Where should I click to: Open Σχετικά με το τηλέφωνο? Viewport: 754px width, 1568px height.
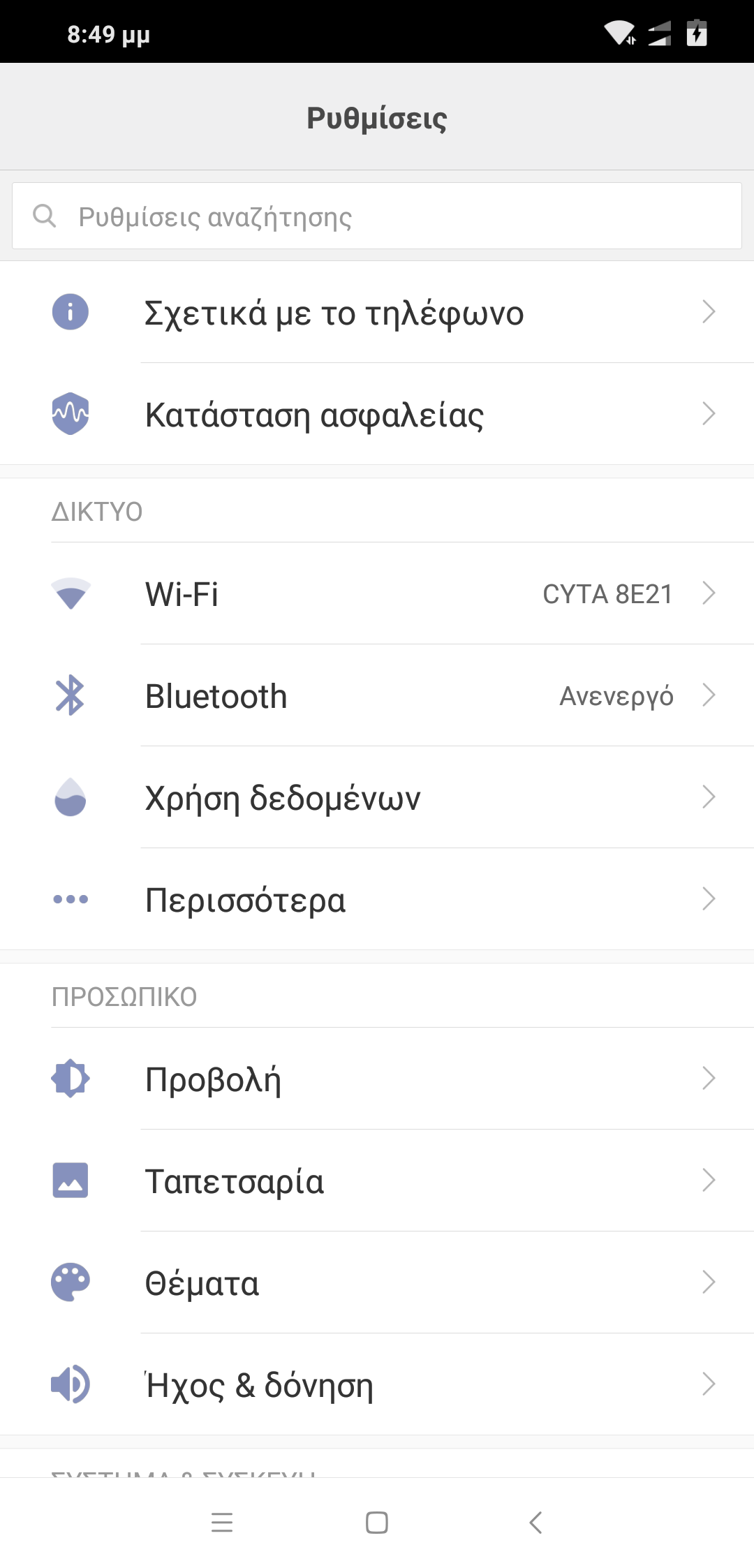coord(377,312)
